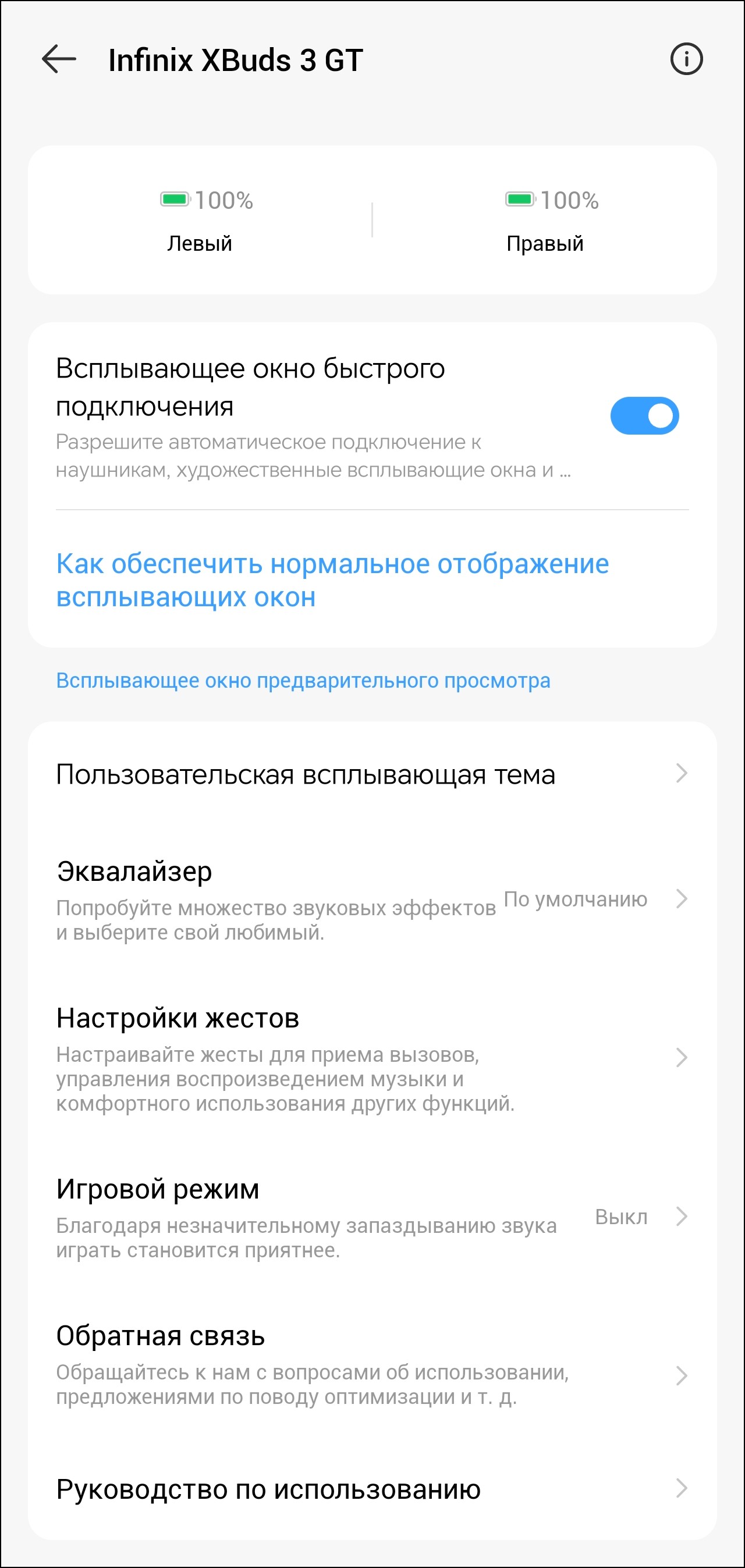Open Обратная связь

371,1375
